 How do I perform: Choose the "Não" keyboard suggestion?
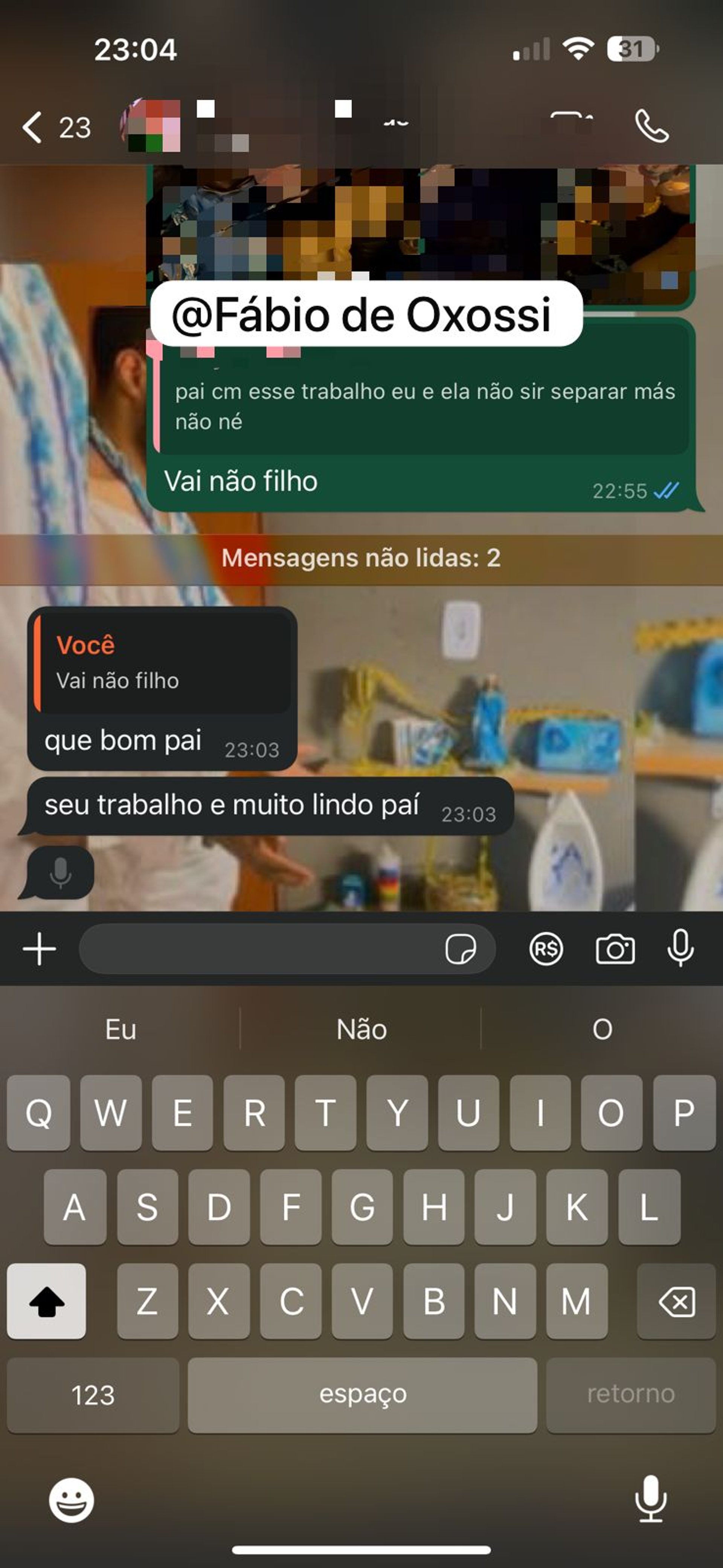pos(361,1029)
